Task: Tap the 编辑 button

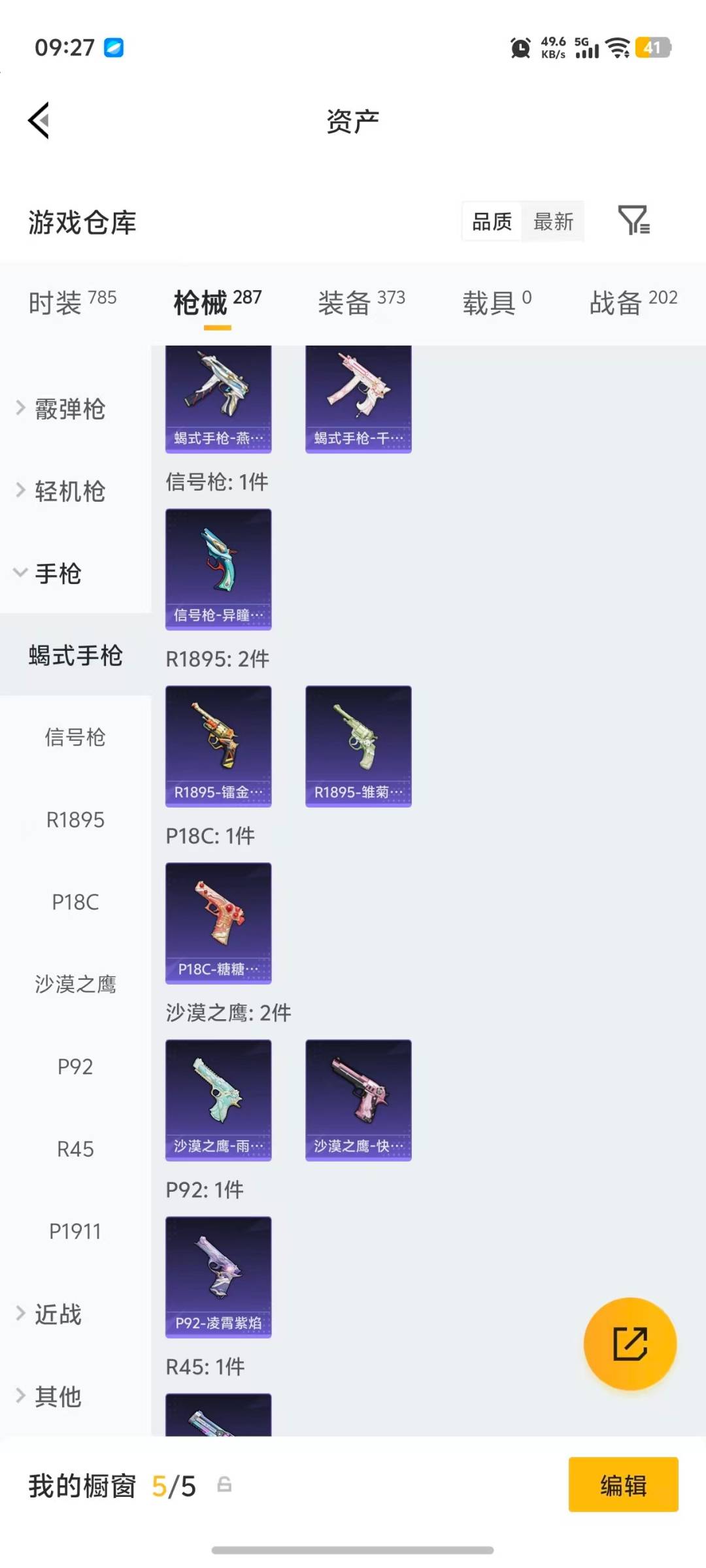Action: click(623, 1484)
